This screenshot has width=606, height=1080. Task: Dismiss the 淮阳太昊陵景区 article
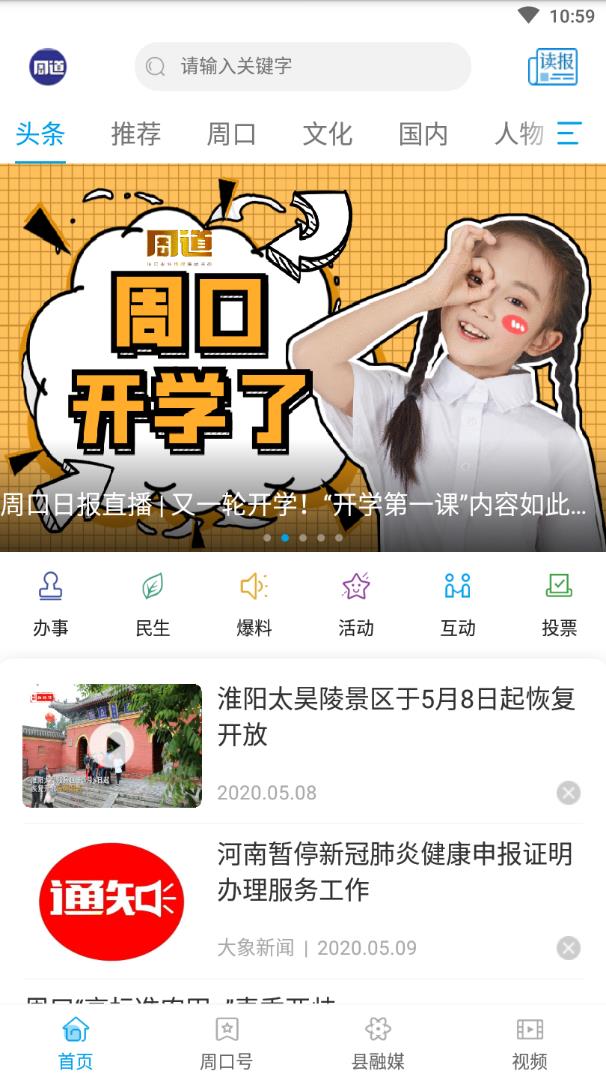pos(568,793)
